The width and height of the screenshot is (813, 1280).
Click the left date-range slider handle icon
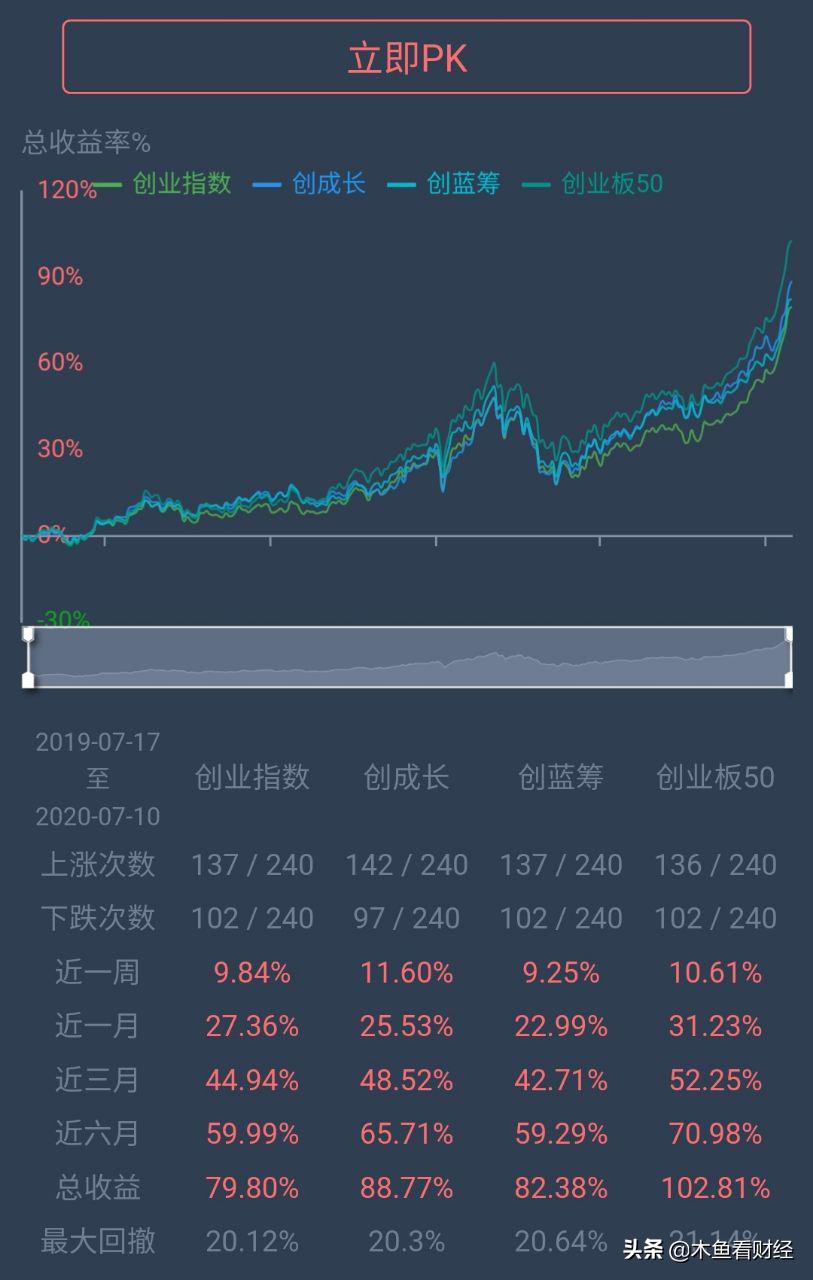pos(26,655)
